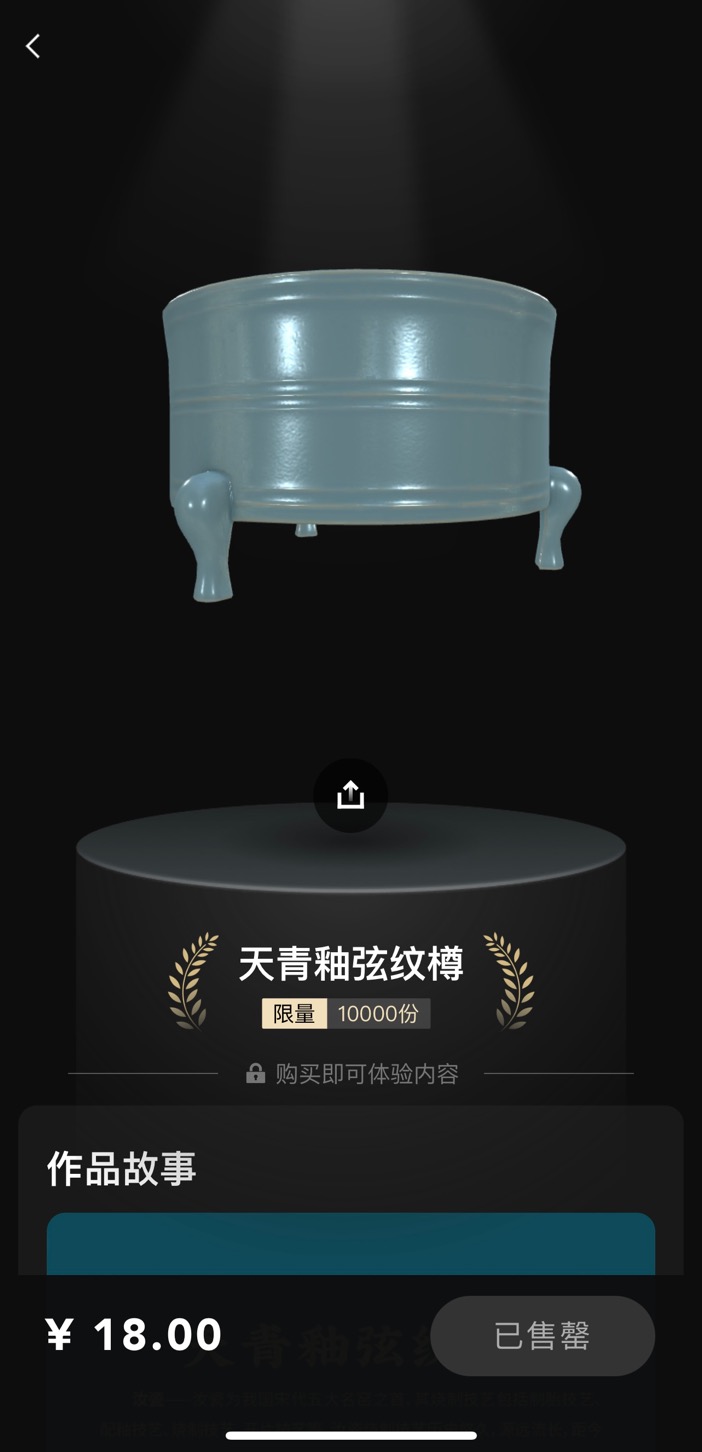Open the 作品故事 story card
Screen dimensions: 702x1452
click(350, 1243)
